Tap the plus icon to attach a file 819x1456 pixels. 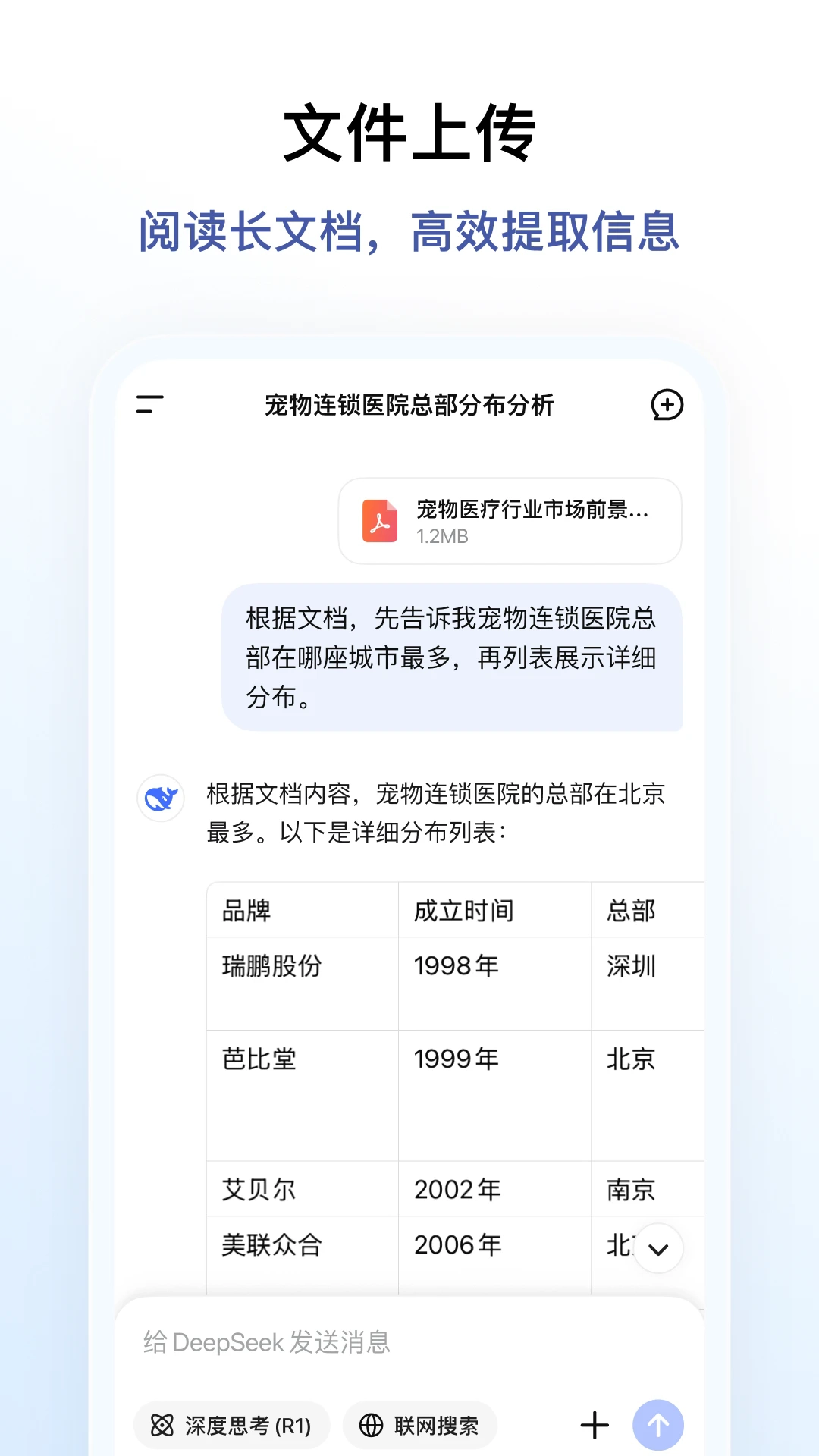click(594, 1424)
